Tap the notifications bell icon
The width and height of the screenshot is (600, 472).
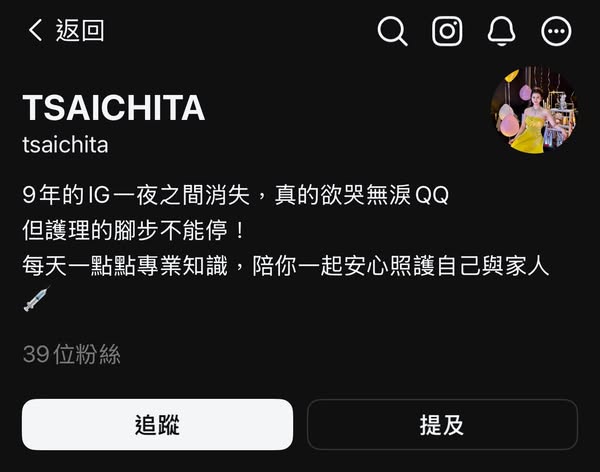click(501, 31)
